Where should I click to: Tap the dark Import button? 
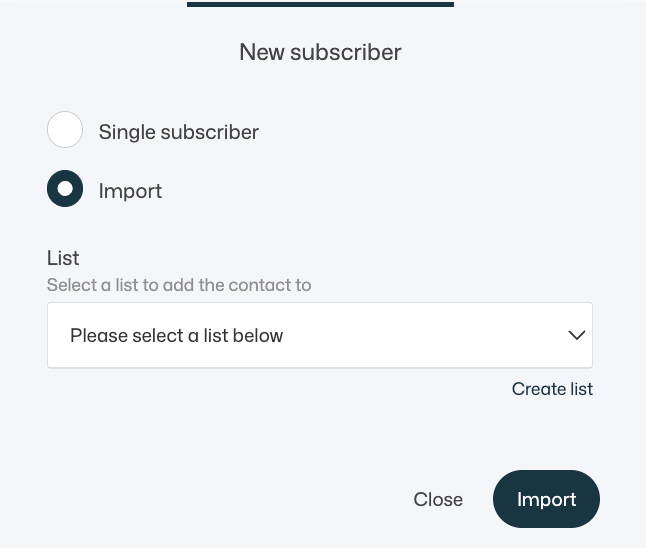[546, 499]
